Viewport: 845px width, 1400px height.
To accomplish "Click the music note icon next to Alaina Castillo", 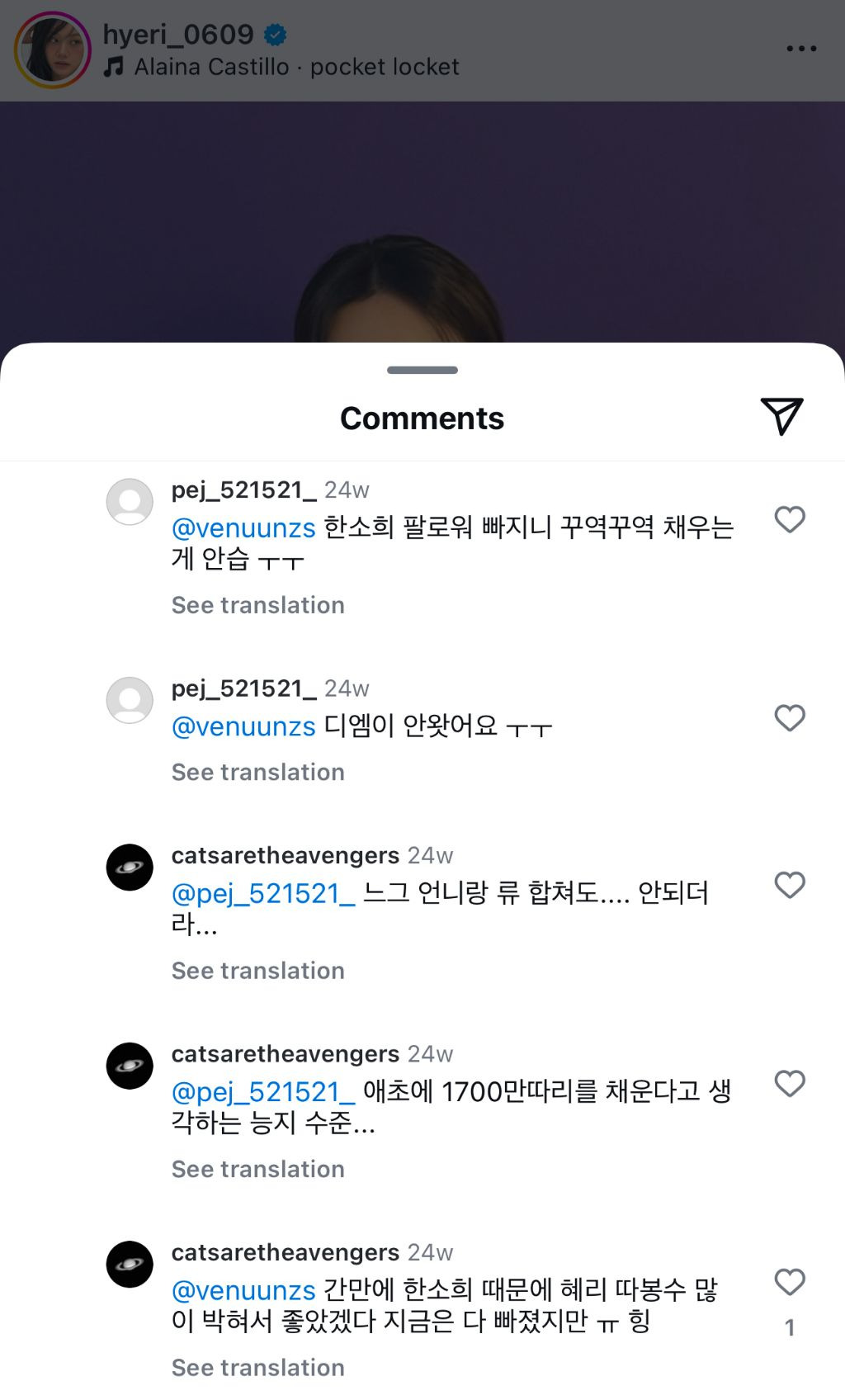I will coord(112,66).
